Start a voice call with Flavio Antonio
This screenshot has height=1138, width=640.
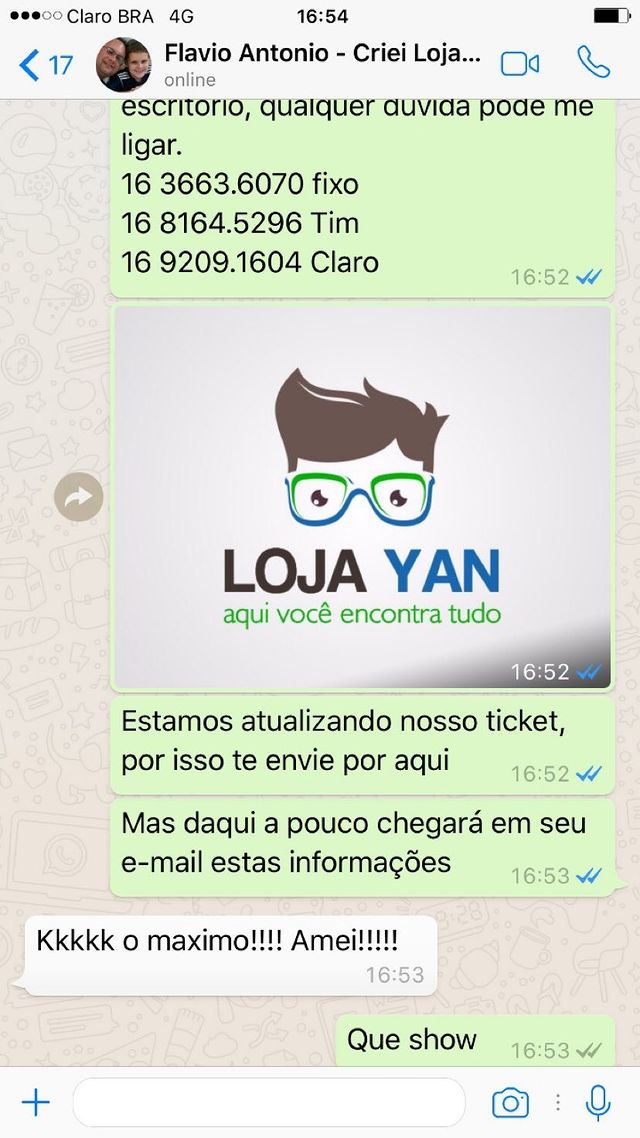(x=593, y=63)
